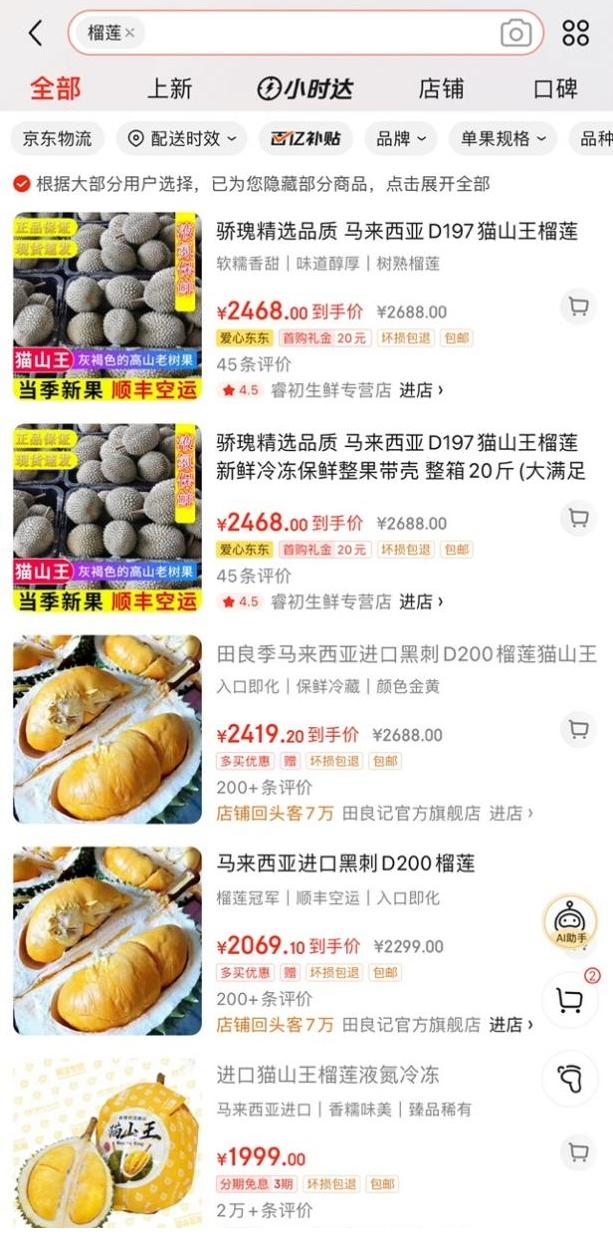Open the floating shopping cart with 2 items
Screen dimensions: 613x1235
[x=570, y=1001]
